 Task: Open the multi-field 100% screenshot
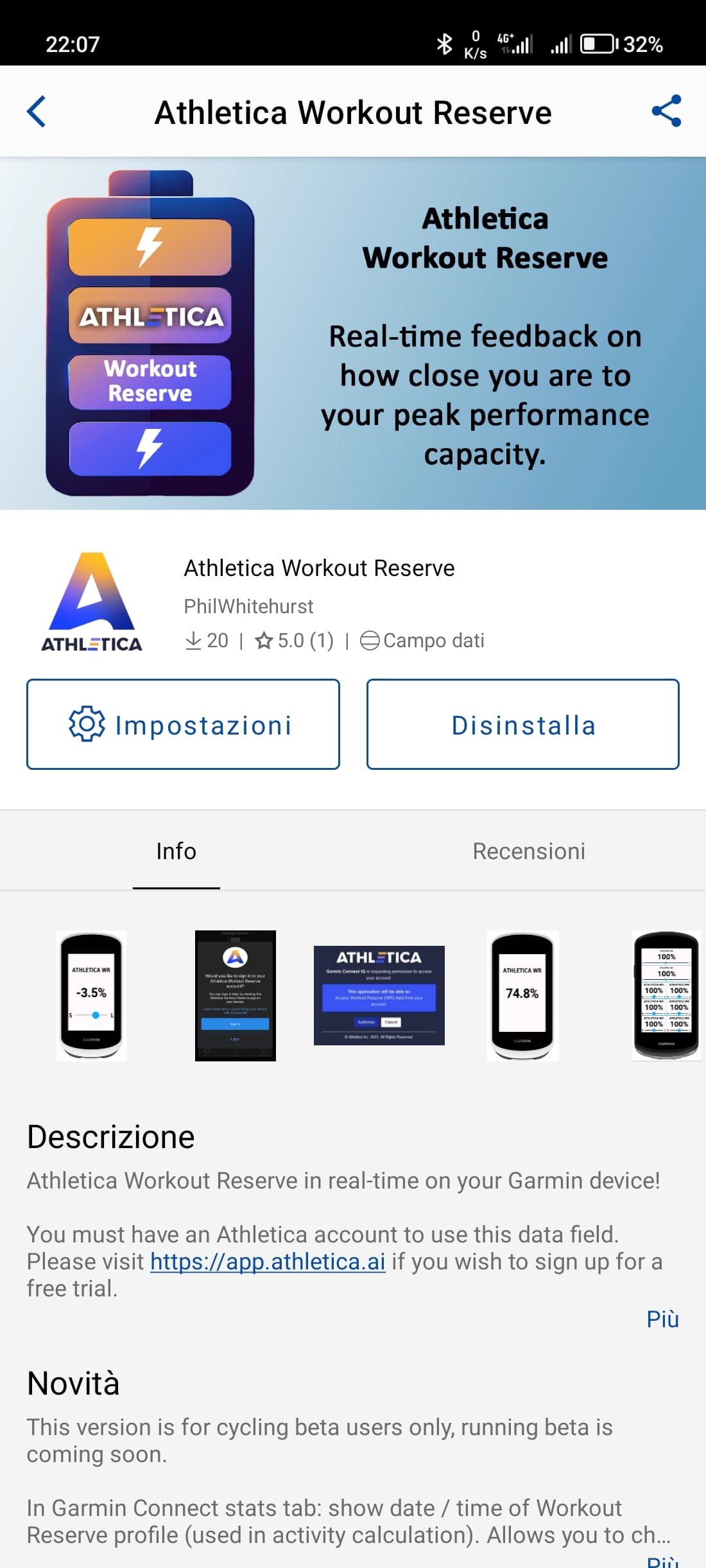coord(666,995)
